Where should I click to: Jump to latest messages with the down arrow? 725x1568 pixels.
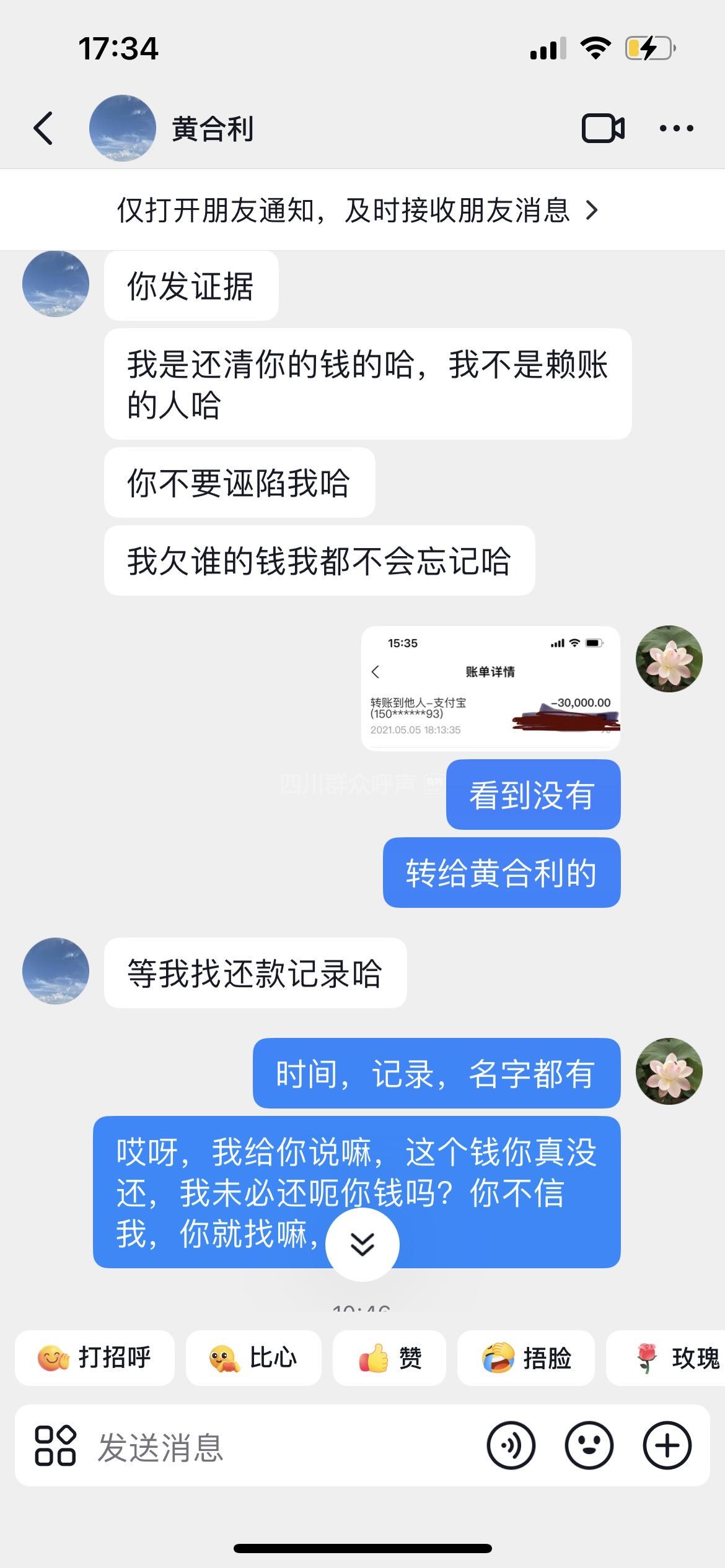[362, 1244]
